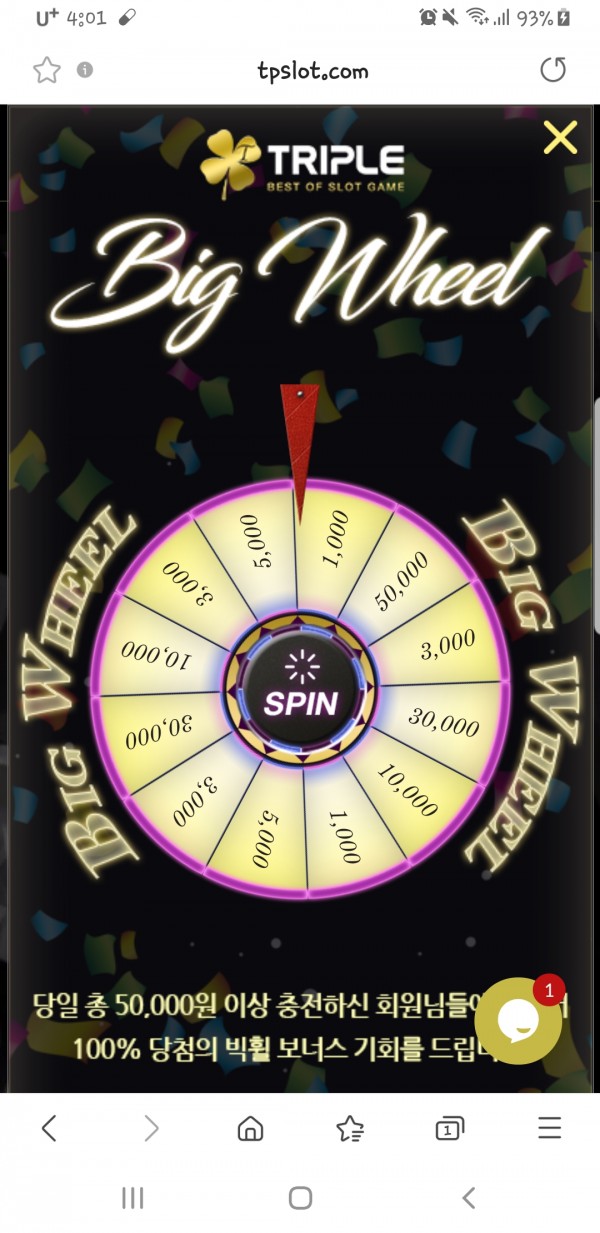View site info for tpslot.com
The image size is (600, 1233).
tap(85, 70)
